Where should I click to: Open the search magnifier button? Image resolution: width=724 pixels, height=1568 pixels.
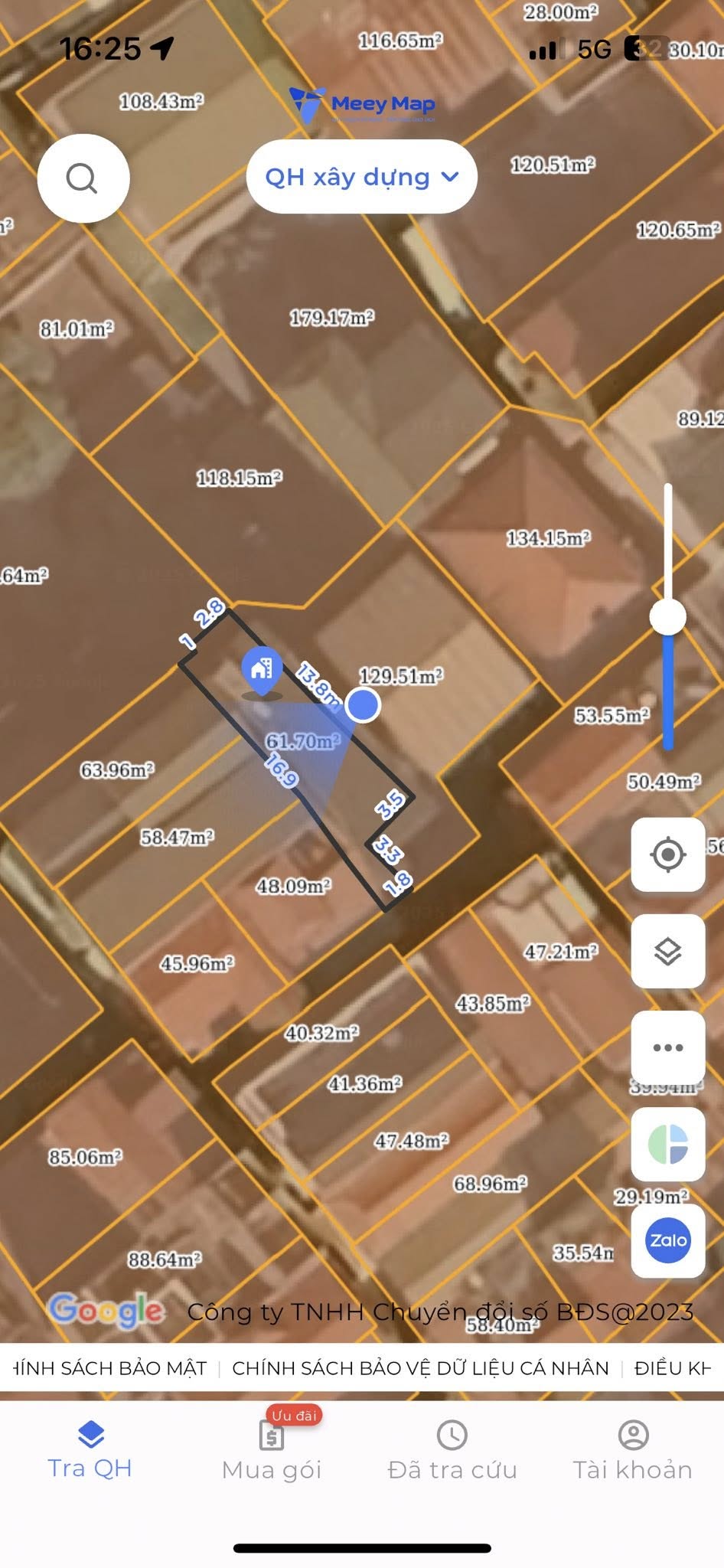[83, 178]
